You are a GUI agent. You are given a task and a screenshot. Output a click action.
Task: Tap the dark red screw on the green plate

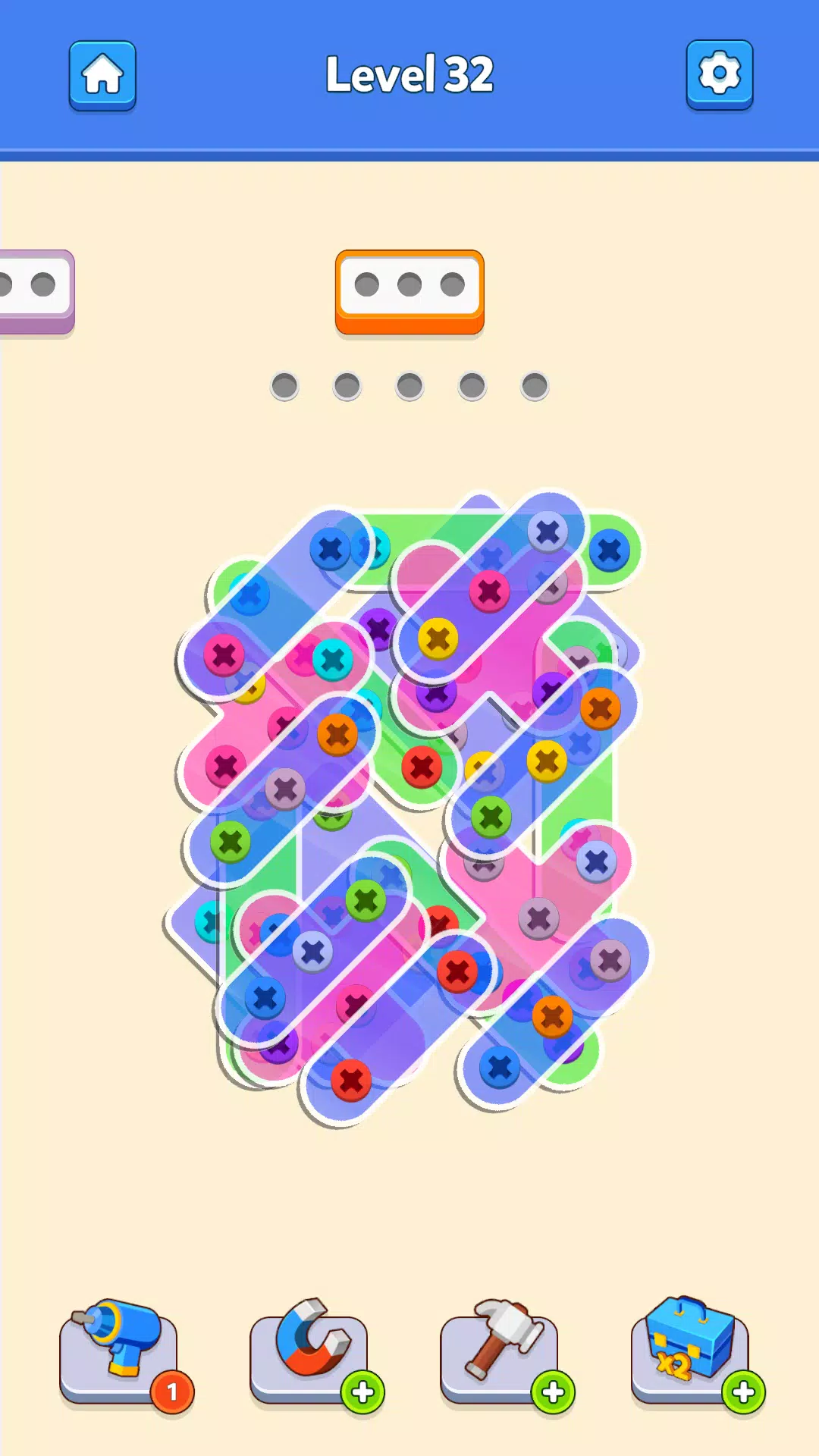point(422,767)
